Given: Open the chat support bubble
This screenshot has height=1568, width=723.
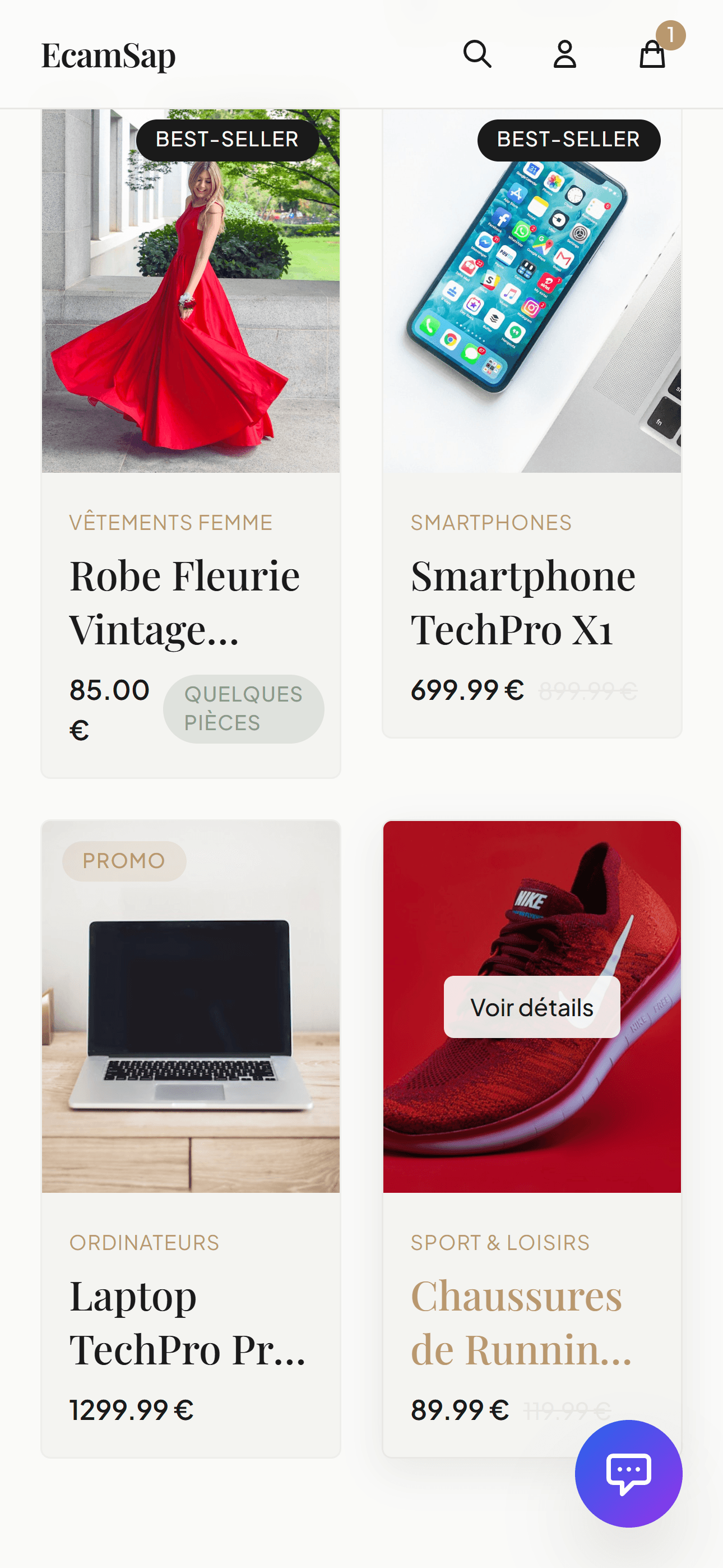Looking at the screenshot, I should click(x=629, y=1473).
